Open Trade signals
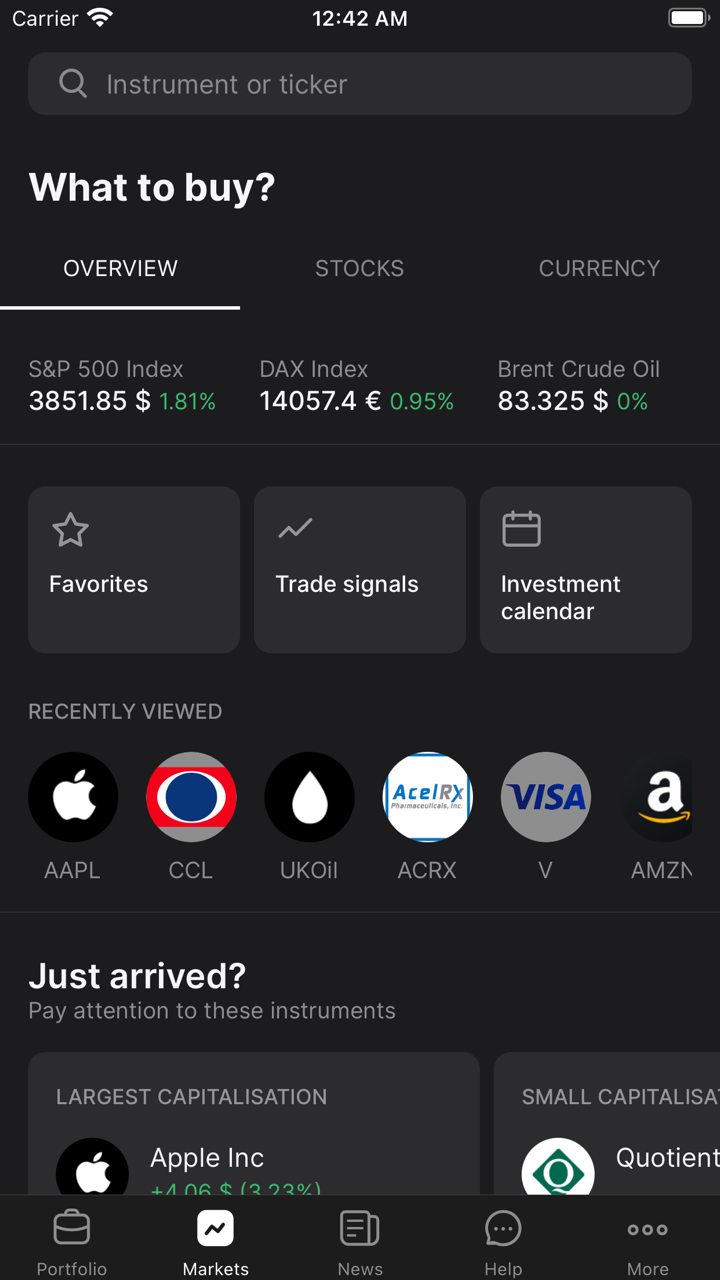Viewport: 720px width, 1280px height. (360, 570)
